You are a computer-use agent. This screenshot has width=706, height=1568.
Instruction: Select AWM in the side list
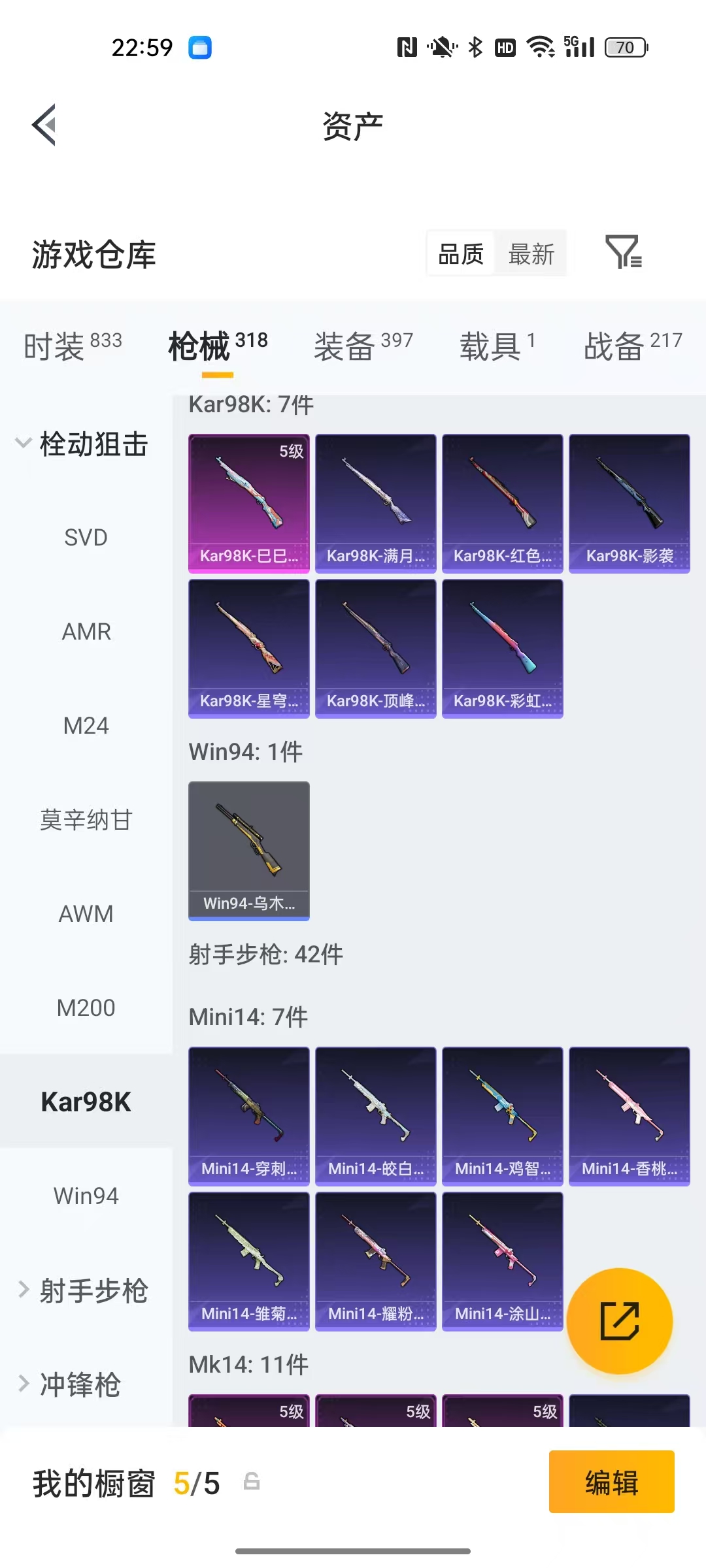coord(86,913)
